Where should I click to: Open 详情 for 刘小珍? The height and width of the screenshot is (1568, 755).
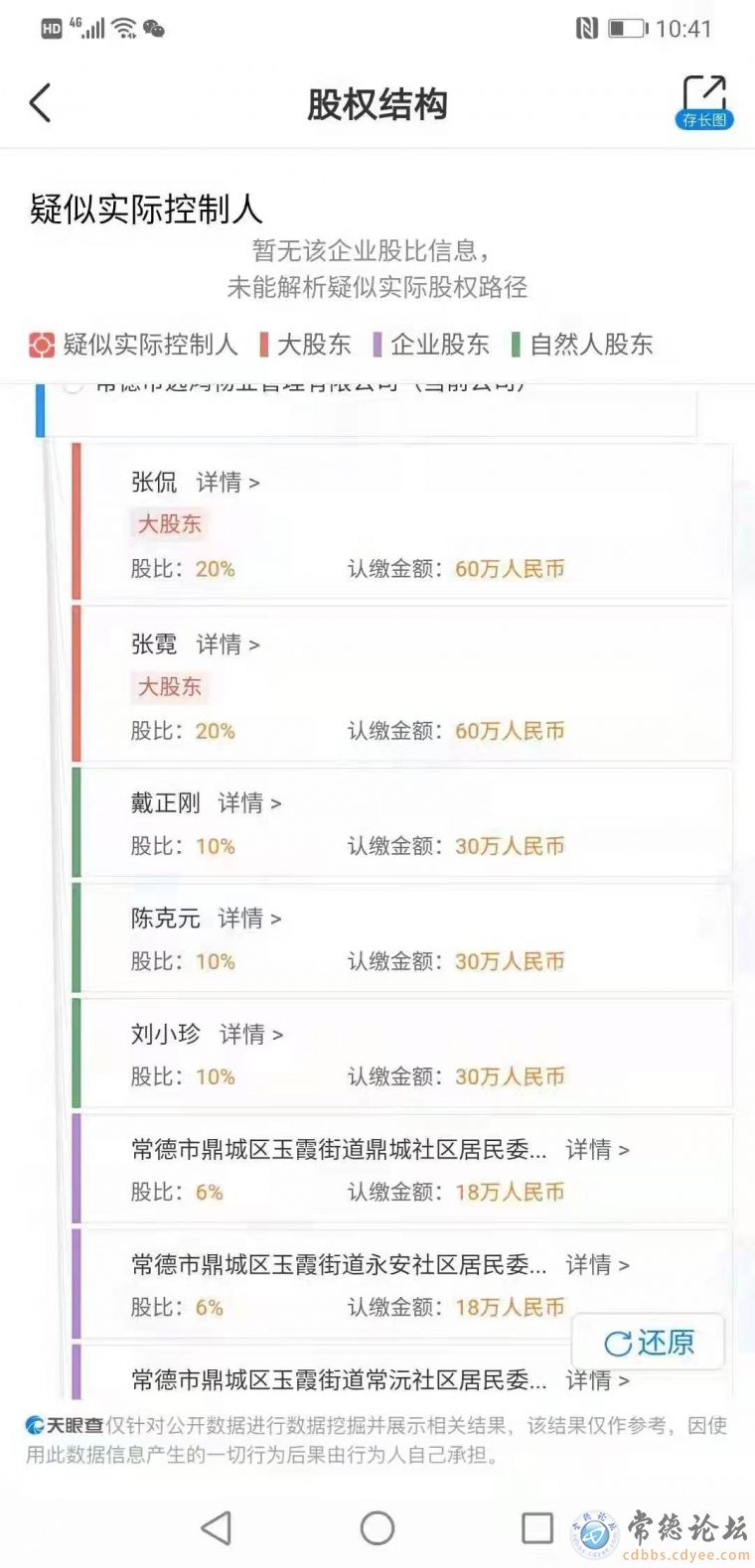coord(251,1034)
